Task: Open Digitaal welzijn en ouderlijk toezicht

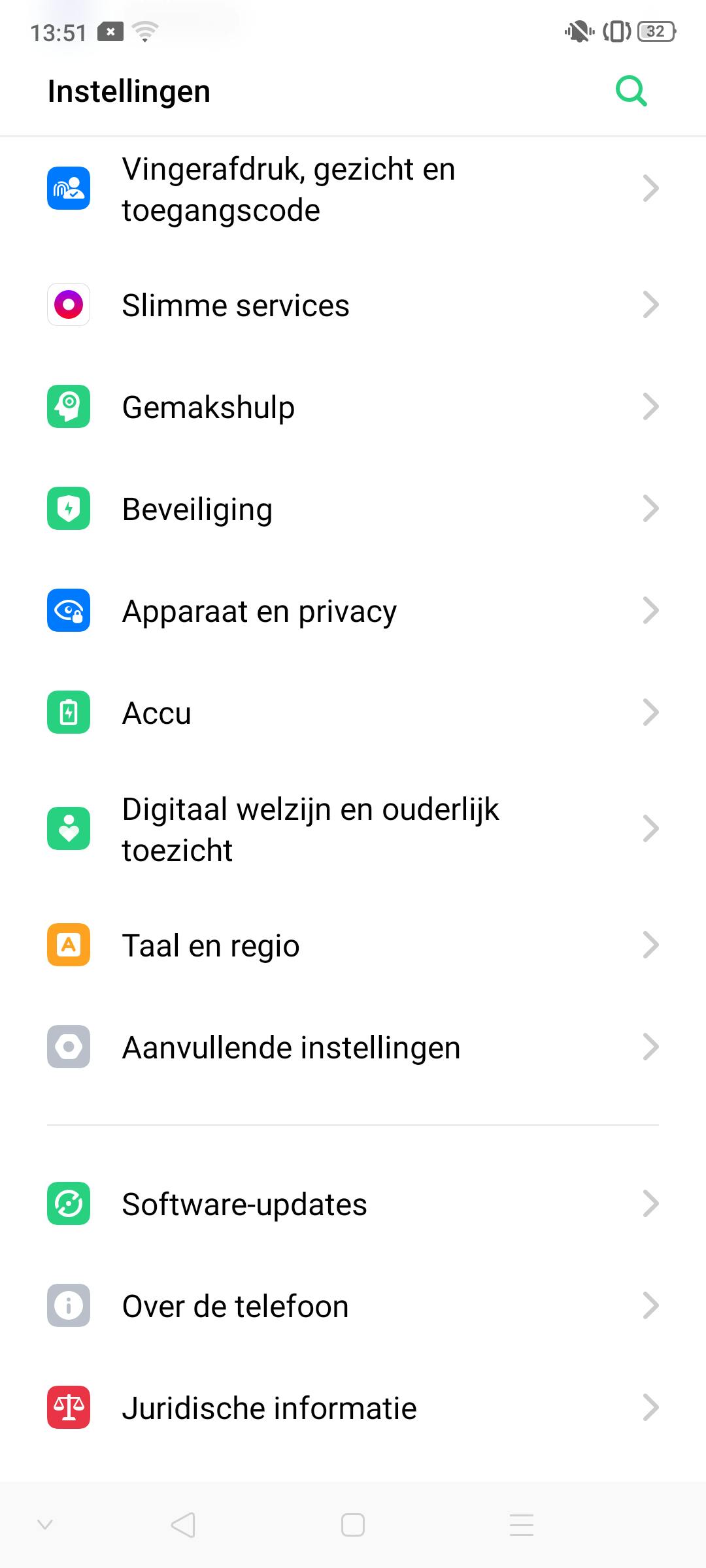Action: [311, 828]
